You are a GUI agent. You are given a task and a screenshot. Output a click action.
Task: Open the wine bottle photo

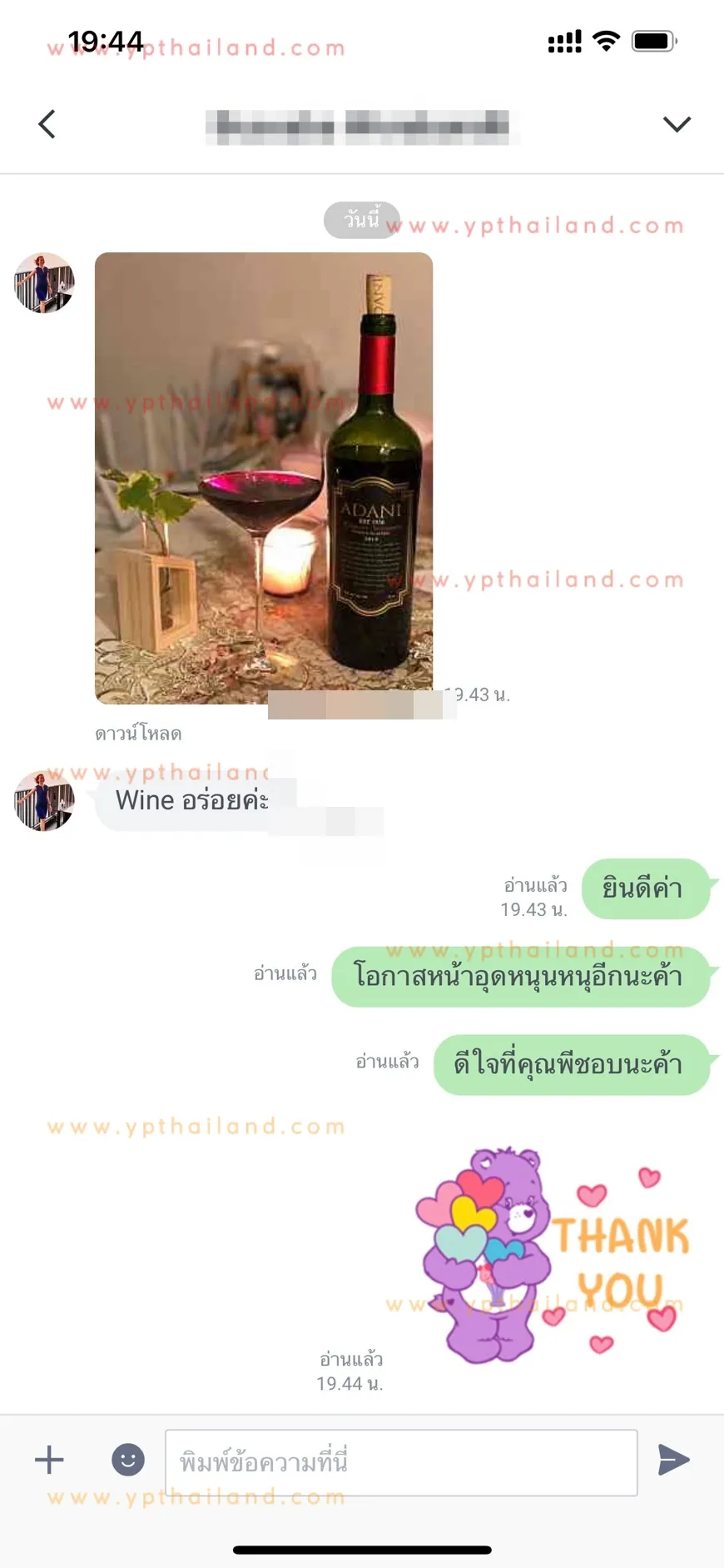click(264, 478)
